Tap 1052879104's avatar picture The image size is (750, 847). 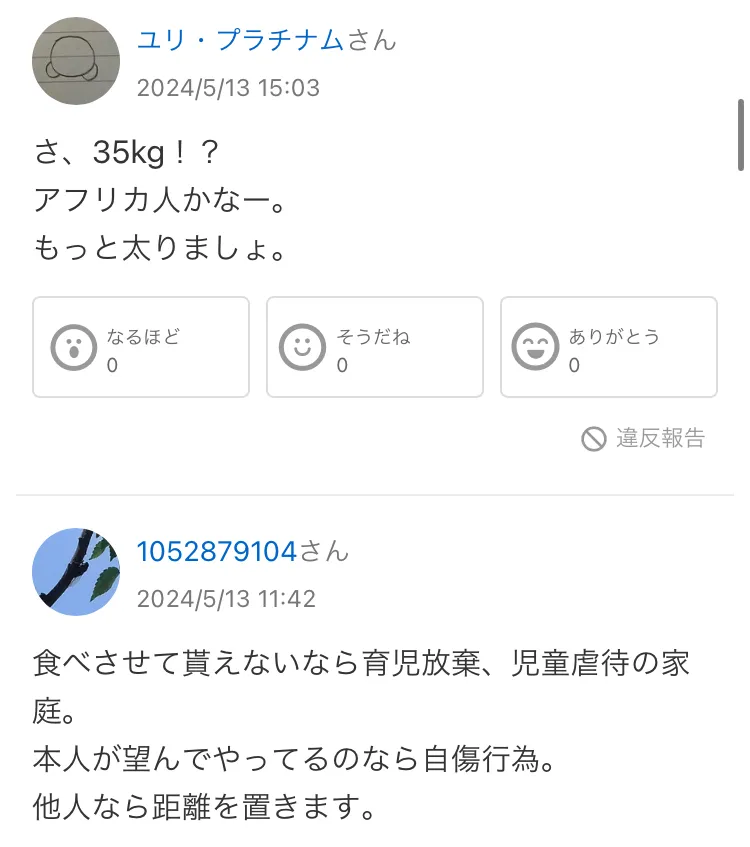point(76,572)
